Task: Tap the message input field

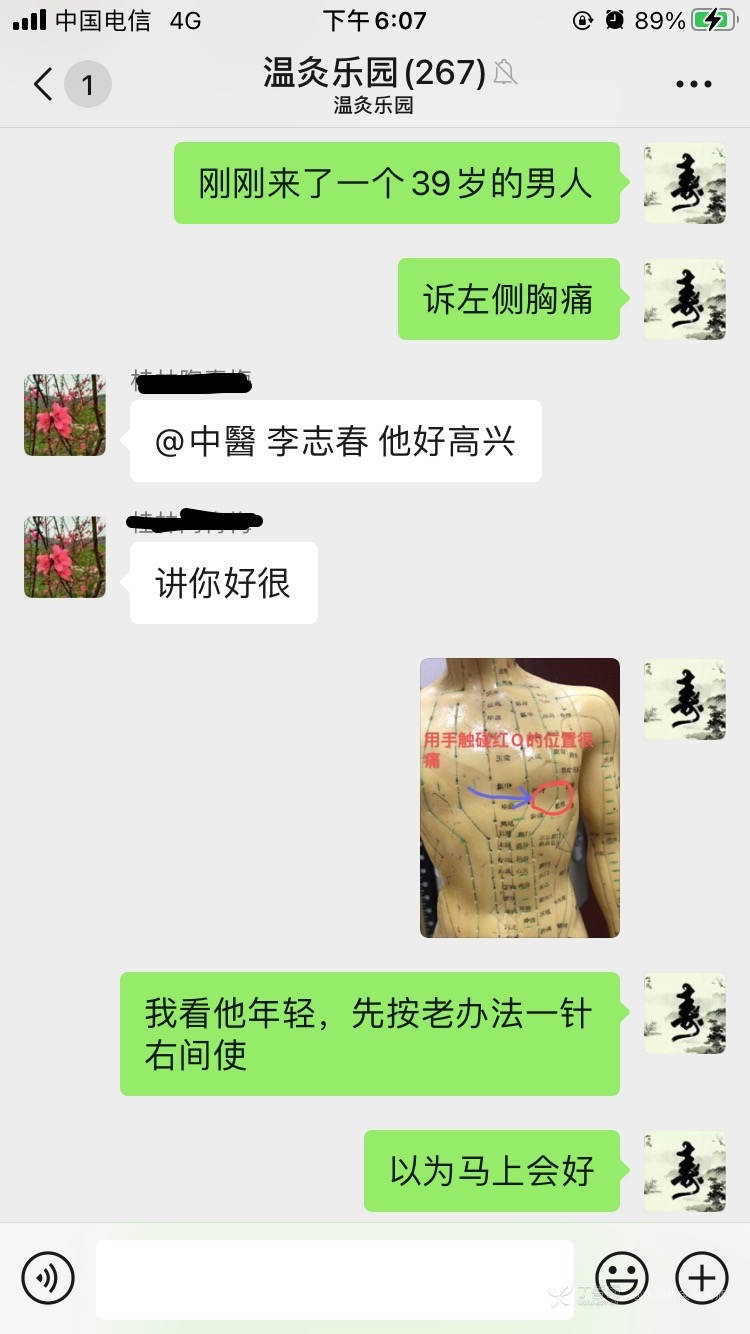Action: pyautogui.click(x=335, y=1277)
